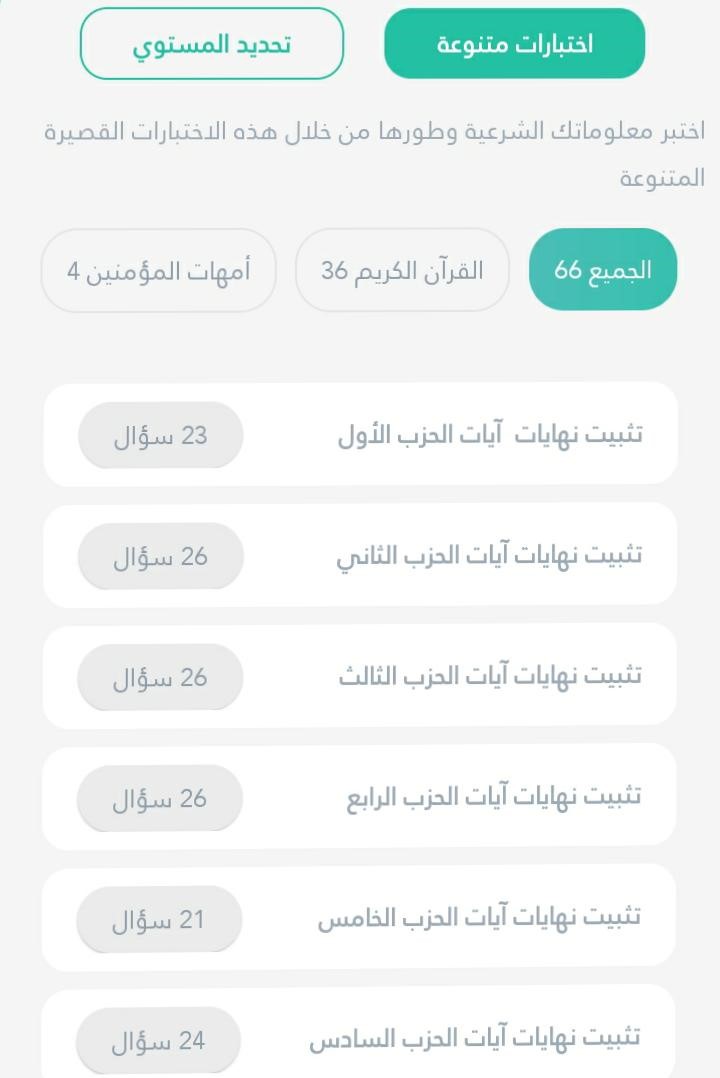This screenshot has width=720, height=1078.
Task: Click the 24 سؤال badge on last quiz
Action: [x=158, y=1039]
